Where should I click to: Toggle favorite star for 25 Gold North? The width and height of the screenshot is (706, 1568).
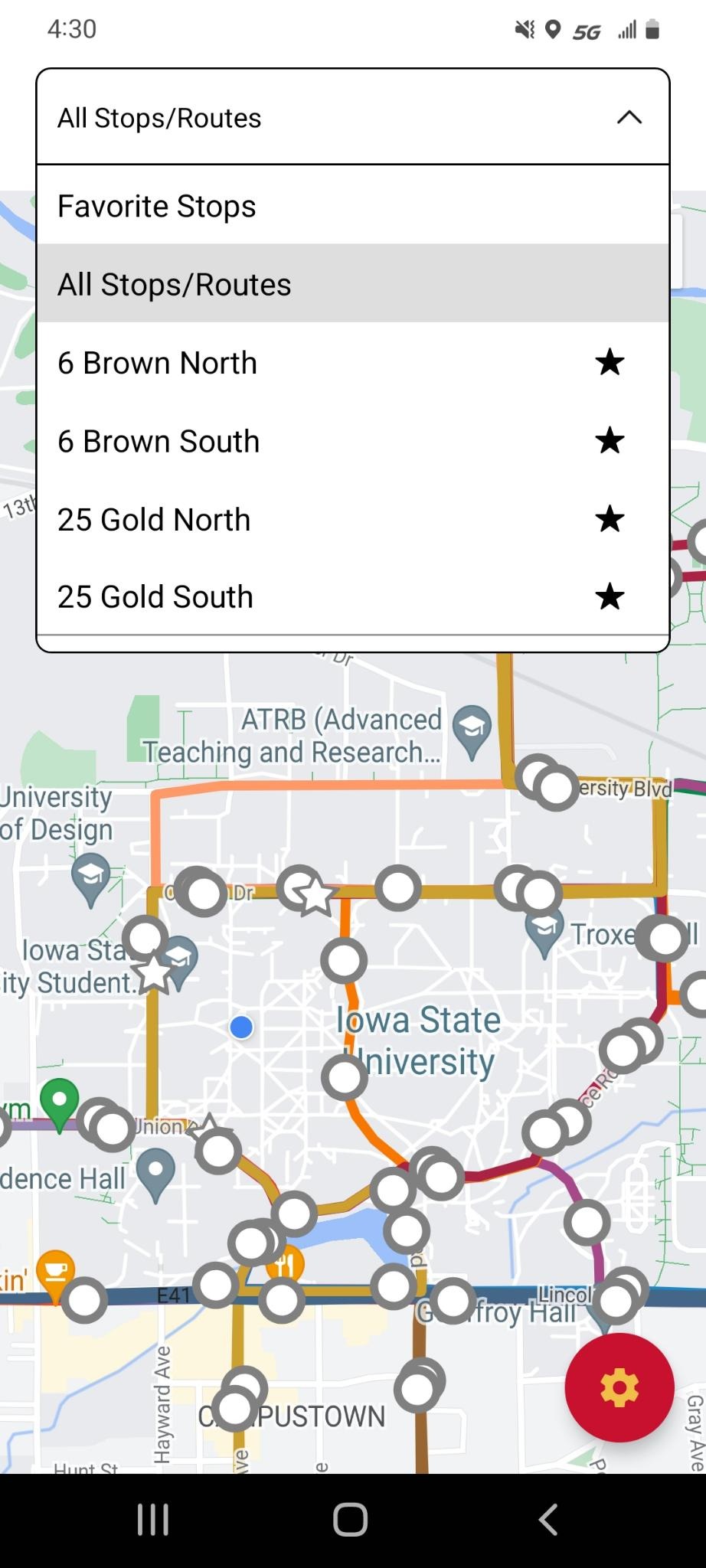(610, 519)
